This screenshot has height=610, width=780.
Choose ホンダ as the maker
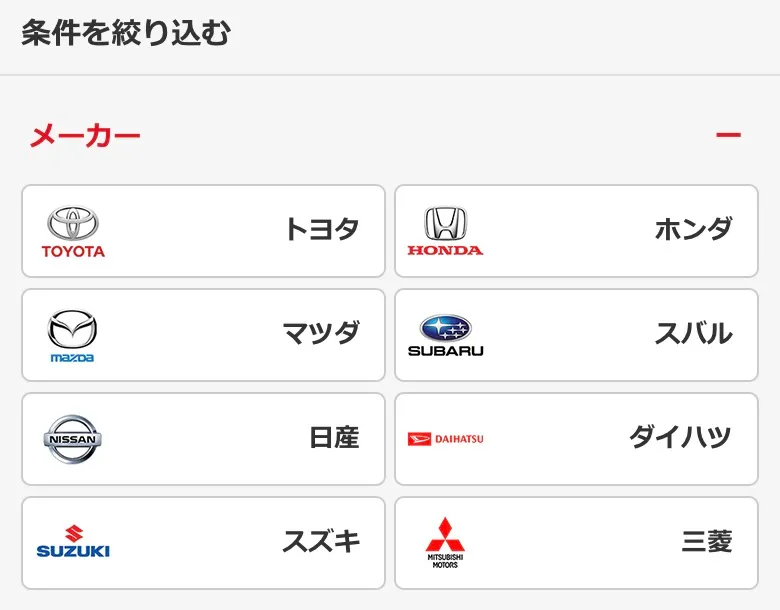576,231
